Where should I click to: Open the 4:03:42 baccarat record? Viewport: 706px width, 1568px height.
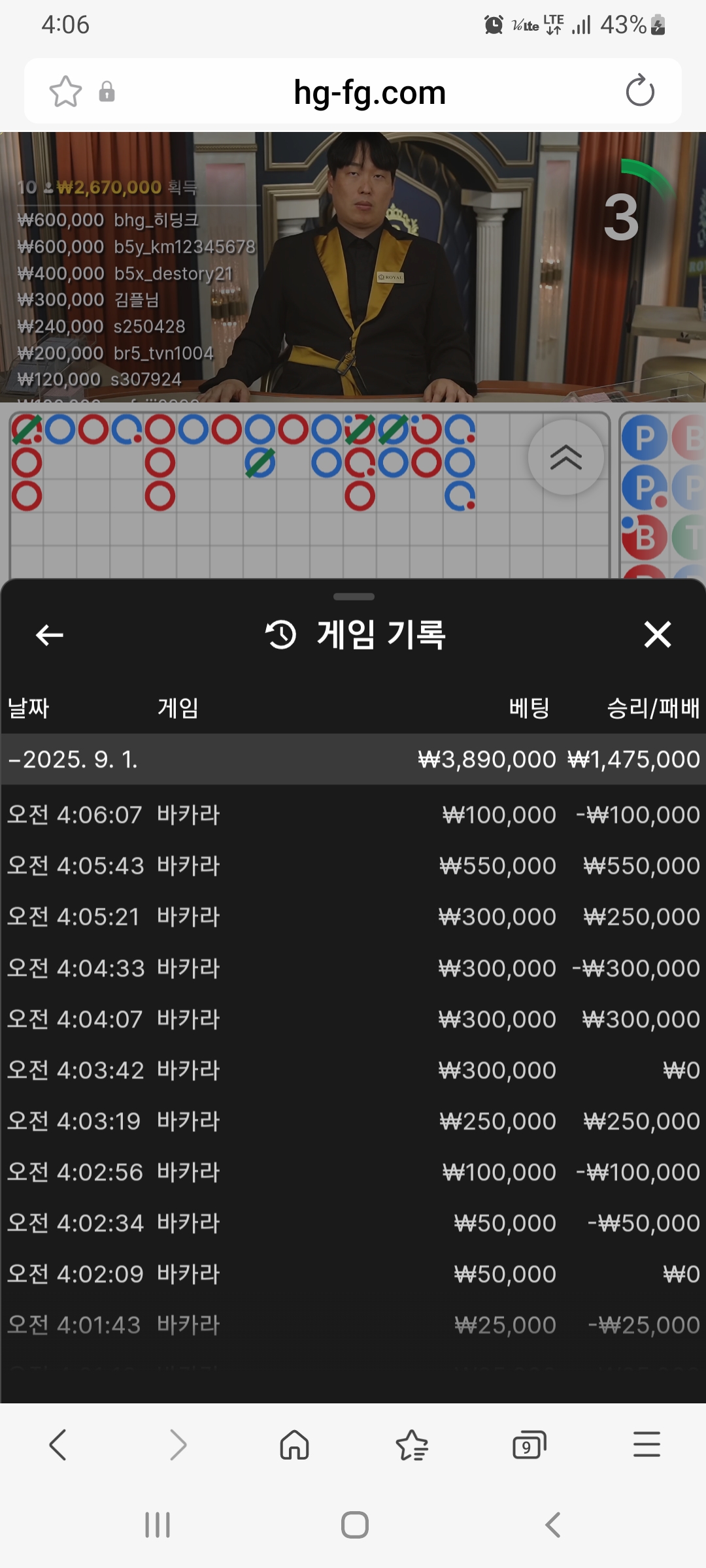[353, 1070]
